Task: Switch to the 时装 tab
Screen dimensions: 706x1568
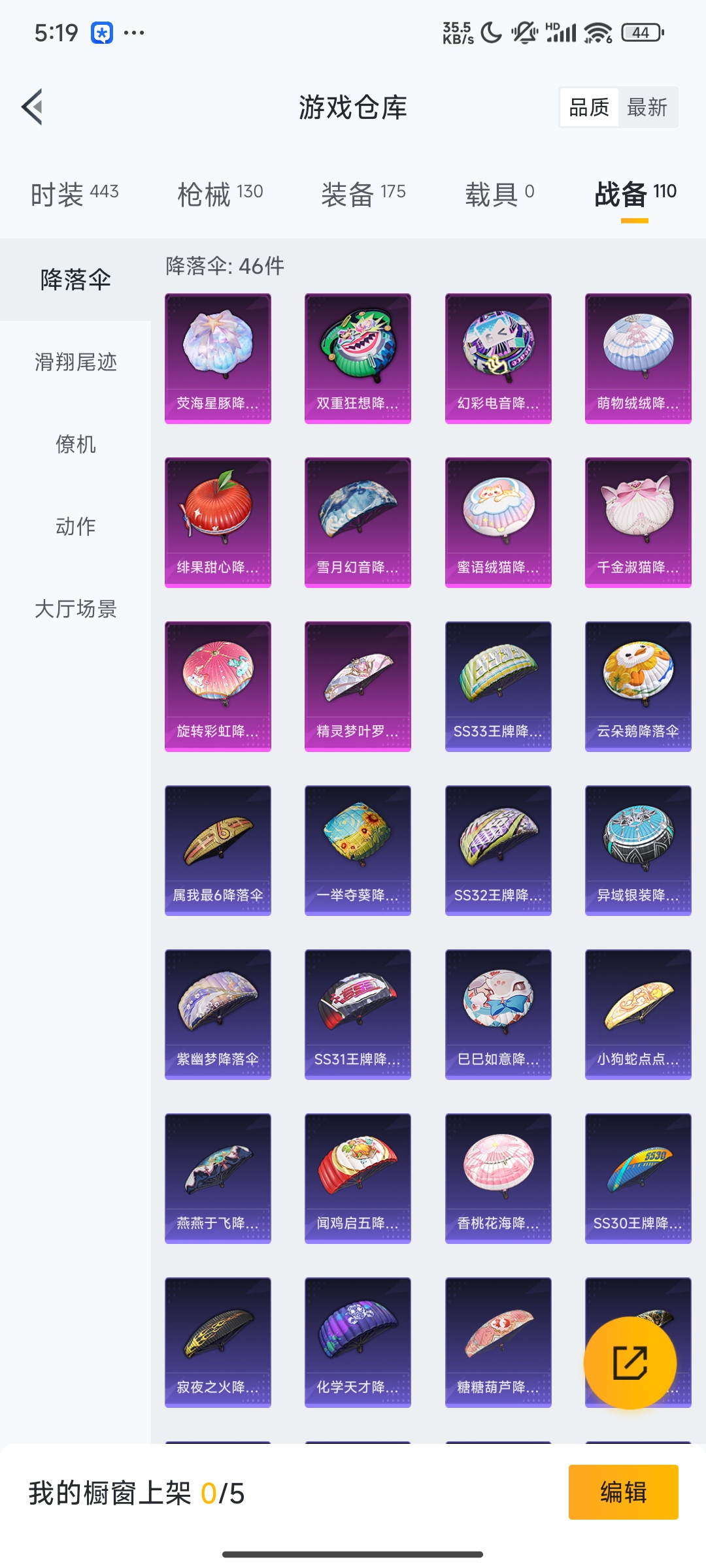Action: click(75, 193)
